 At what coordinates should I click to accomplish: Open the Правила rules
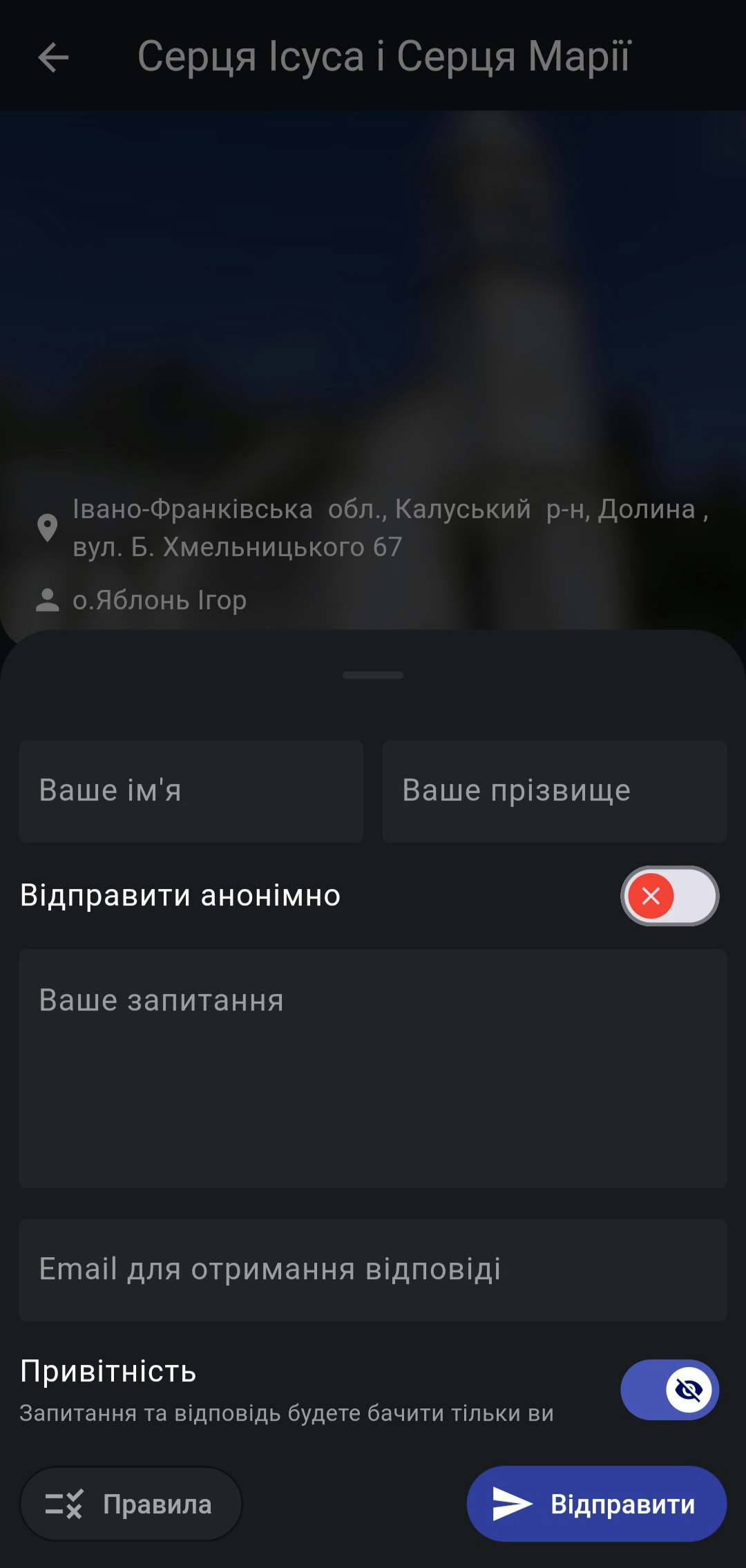tap(131, 1504)
